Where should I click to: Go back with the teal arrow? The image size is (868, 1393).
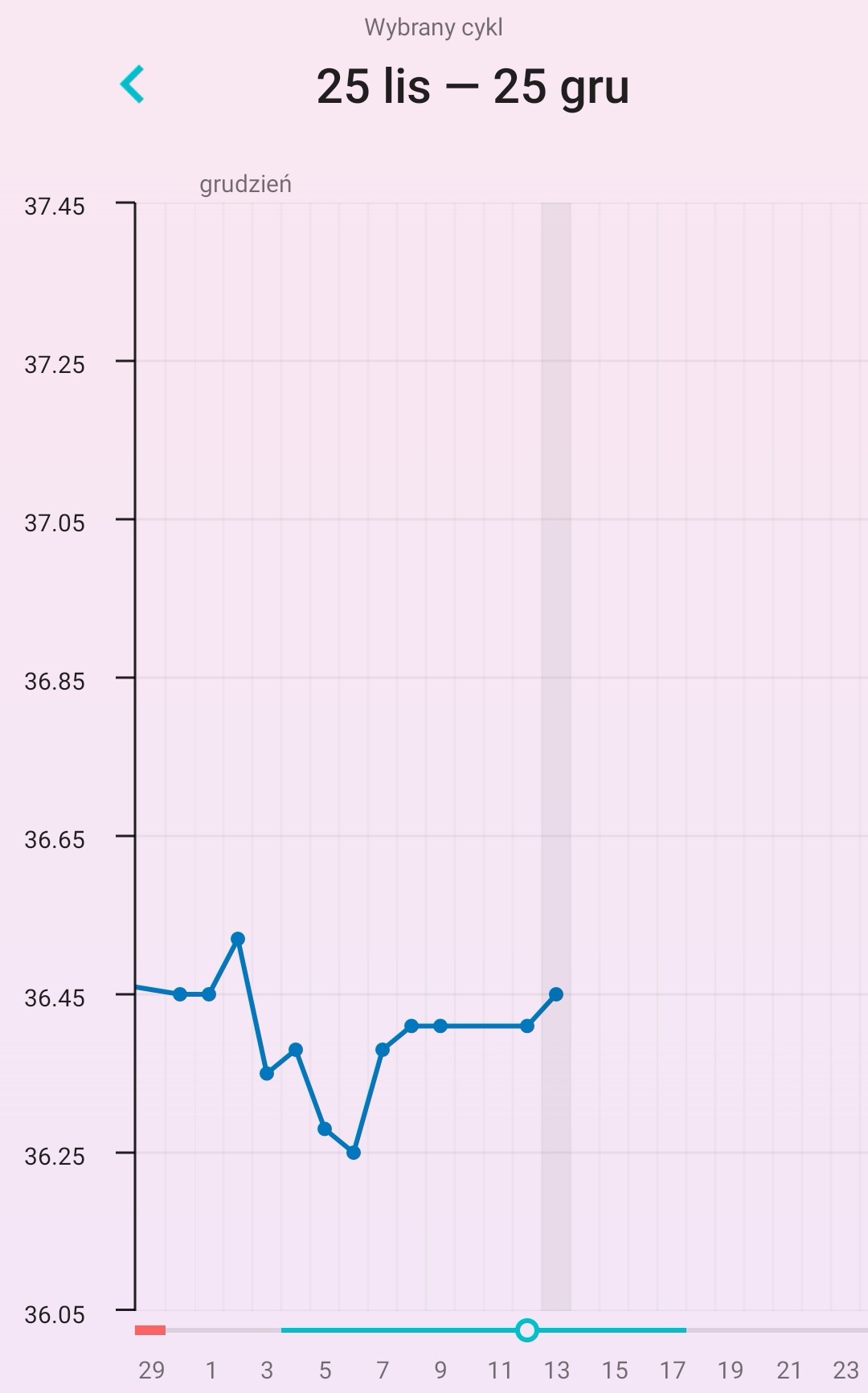132,84
